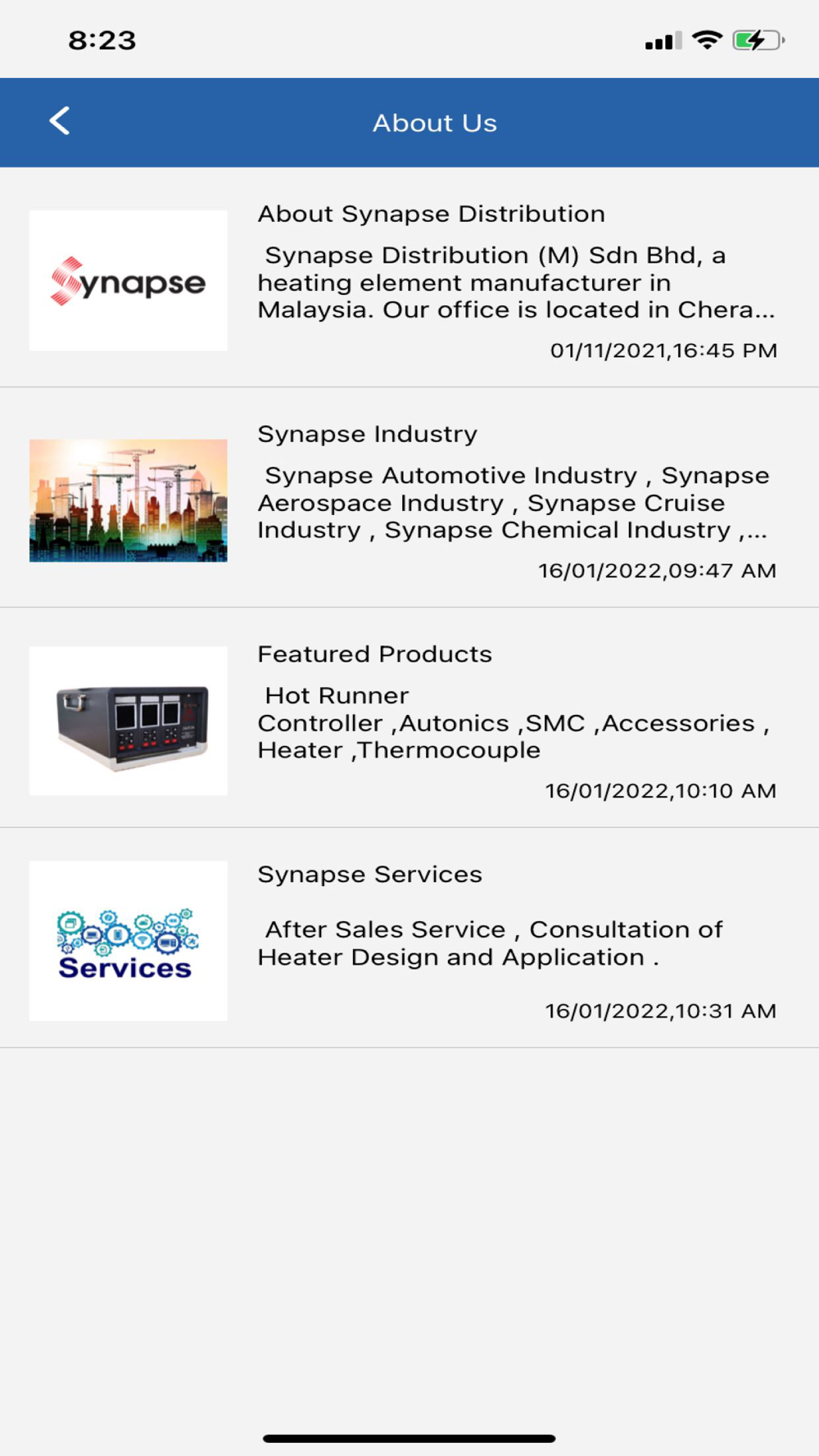View the Synapse Industry article
The width and height of the screenshot is (819, 1456).
click(x=368, y=435)
